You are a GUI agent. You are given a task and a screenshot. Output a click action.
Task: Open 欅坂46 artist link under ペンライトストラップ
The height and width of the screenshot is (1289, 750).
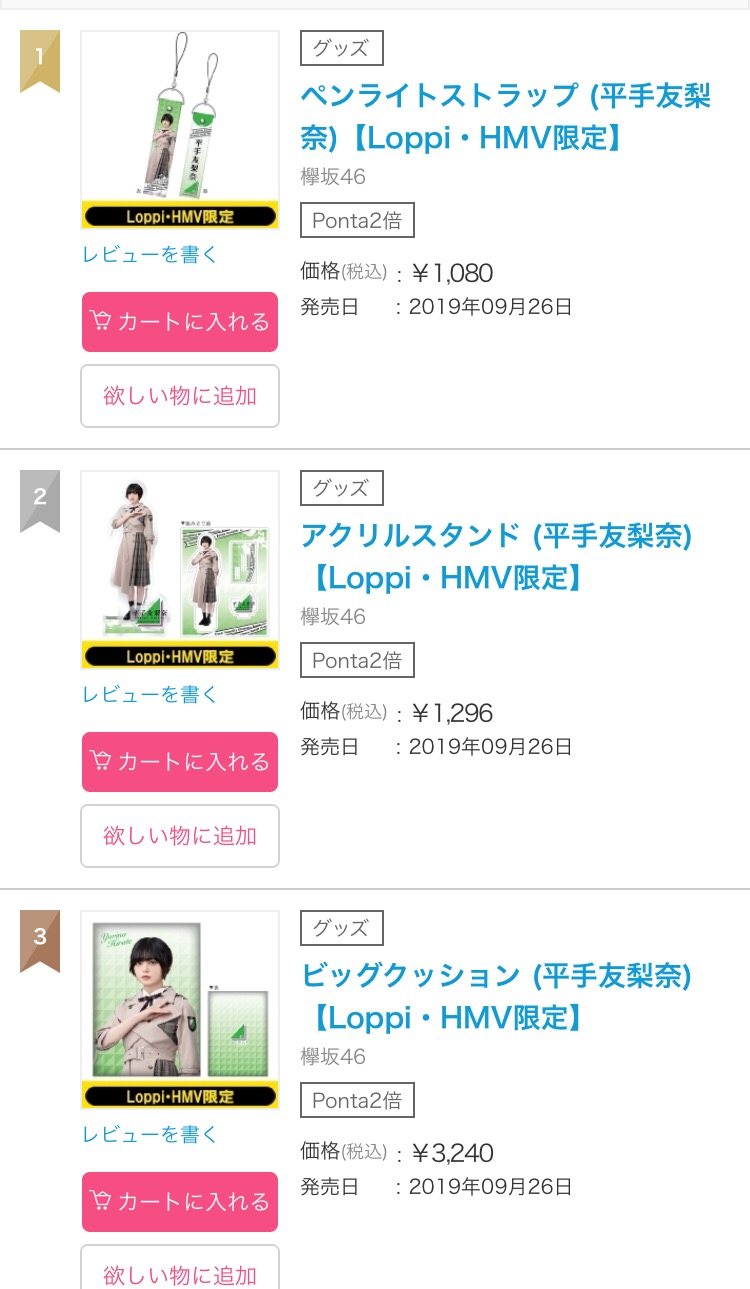click(x=333, y=177)
